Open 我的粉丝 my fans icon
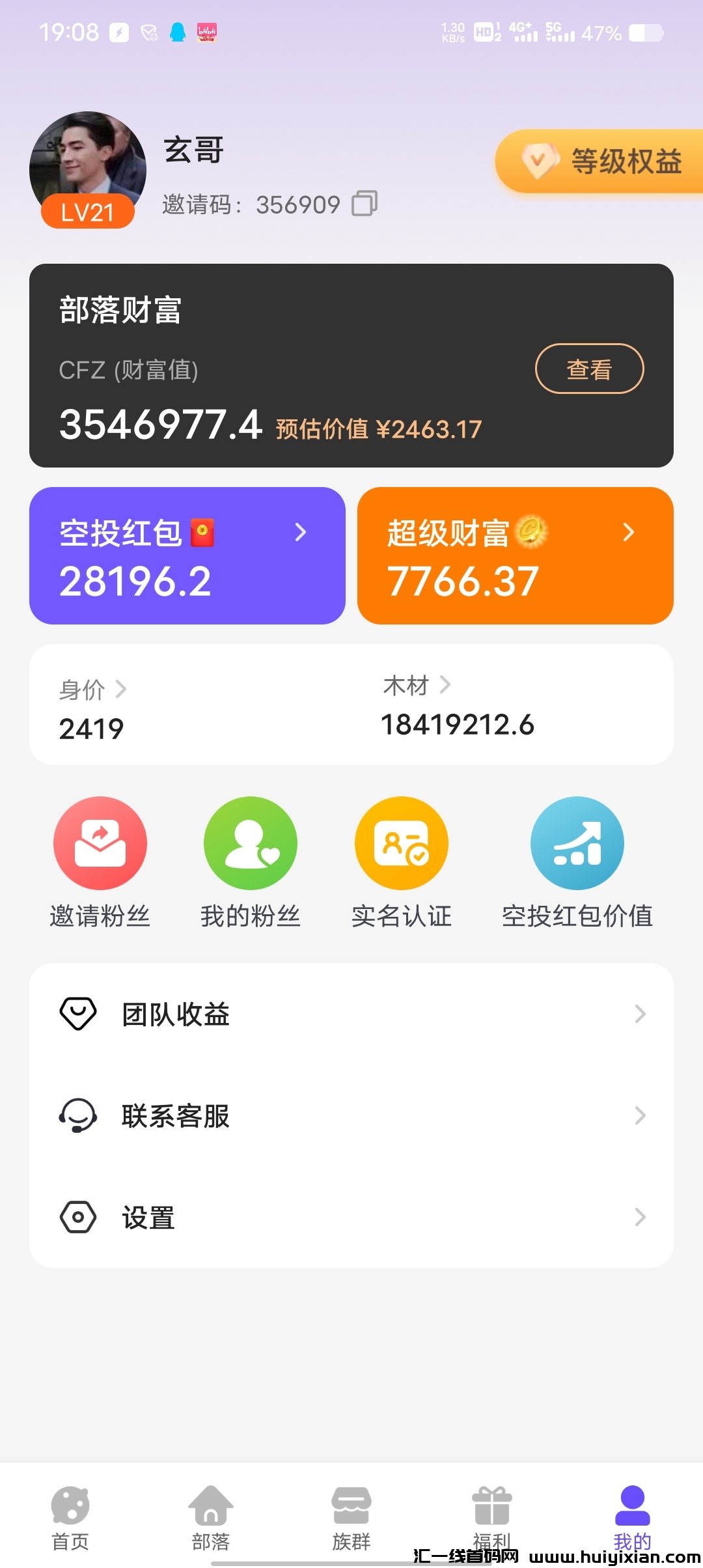 click(x=251, y=843)
